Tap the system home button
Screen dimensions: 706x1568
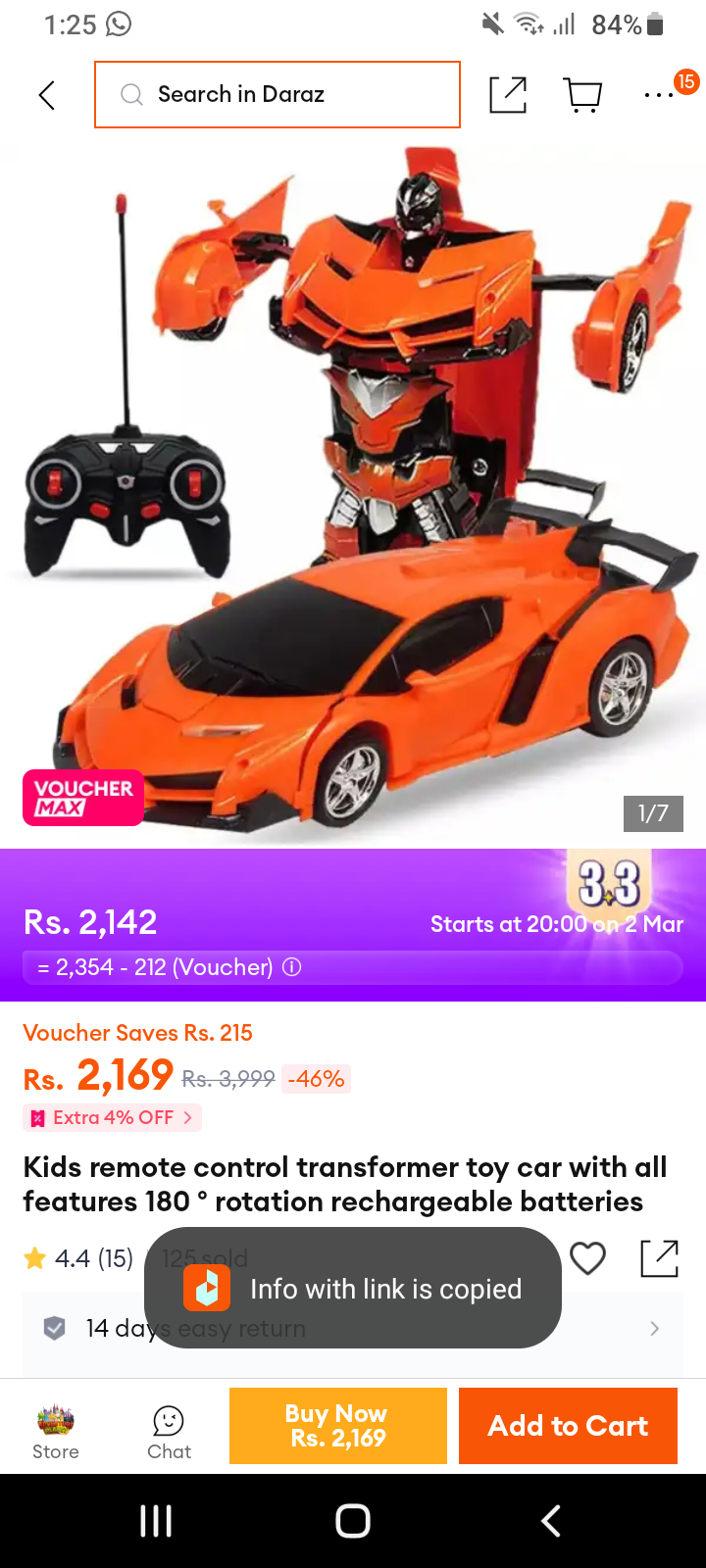point(353,1521)
